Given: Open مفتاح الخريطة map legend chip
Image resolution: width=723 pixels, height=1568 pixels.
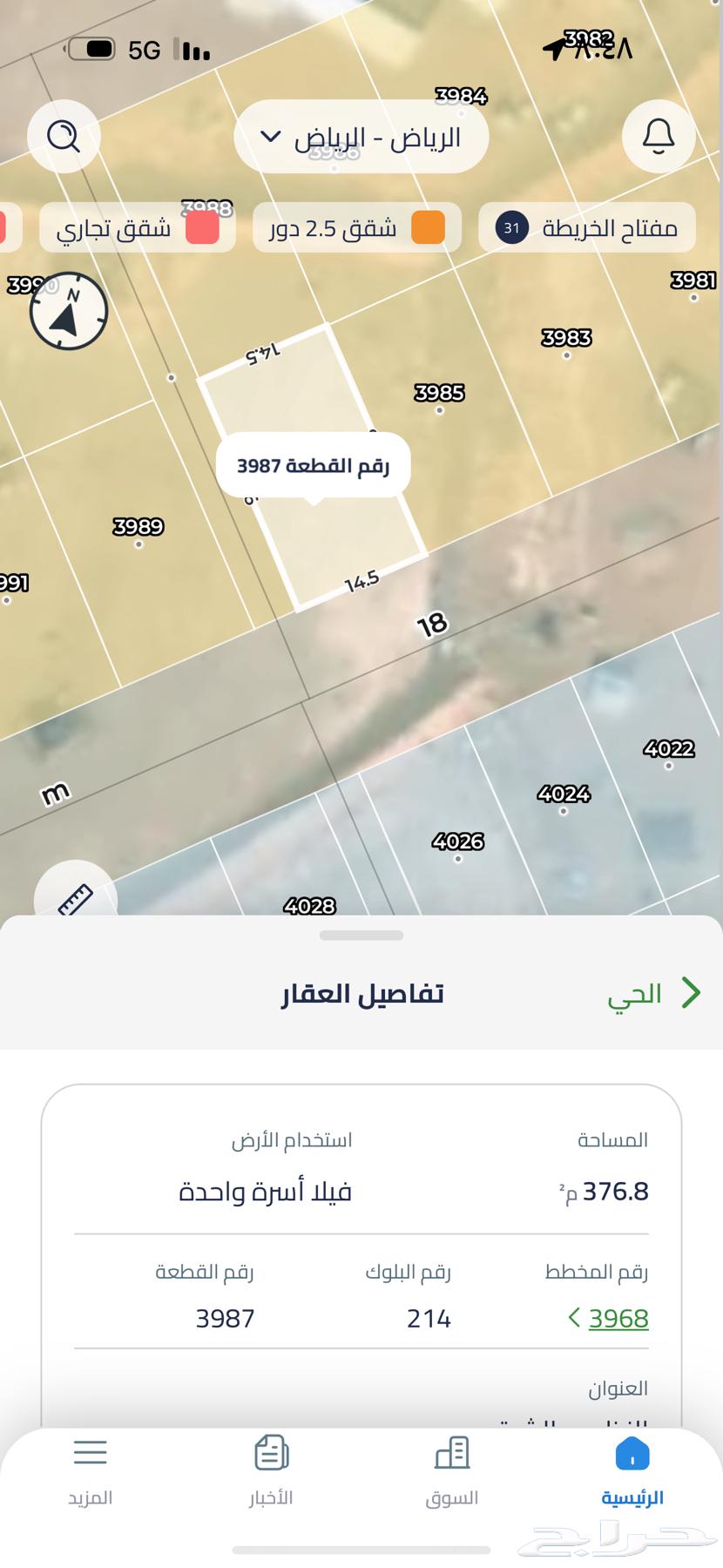Looking at the screenshot, I should tap(586, 228).
